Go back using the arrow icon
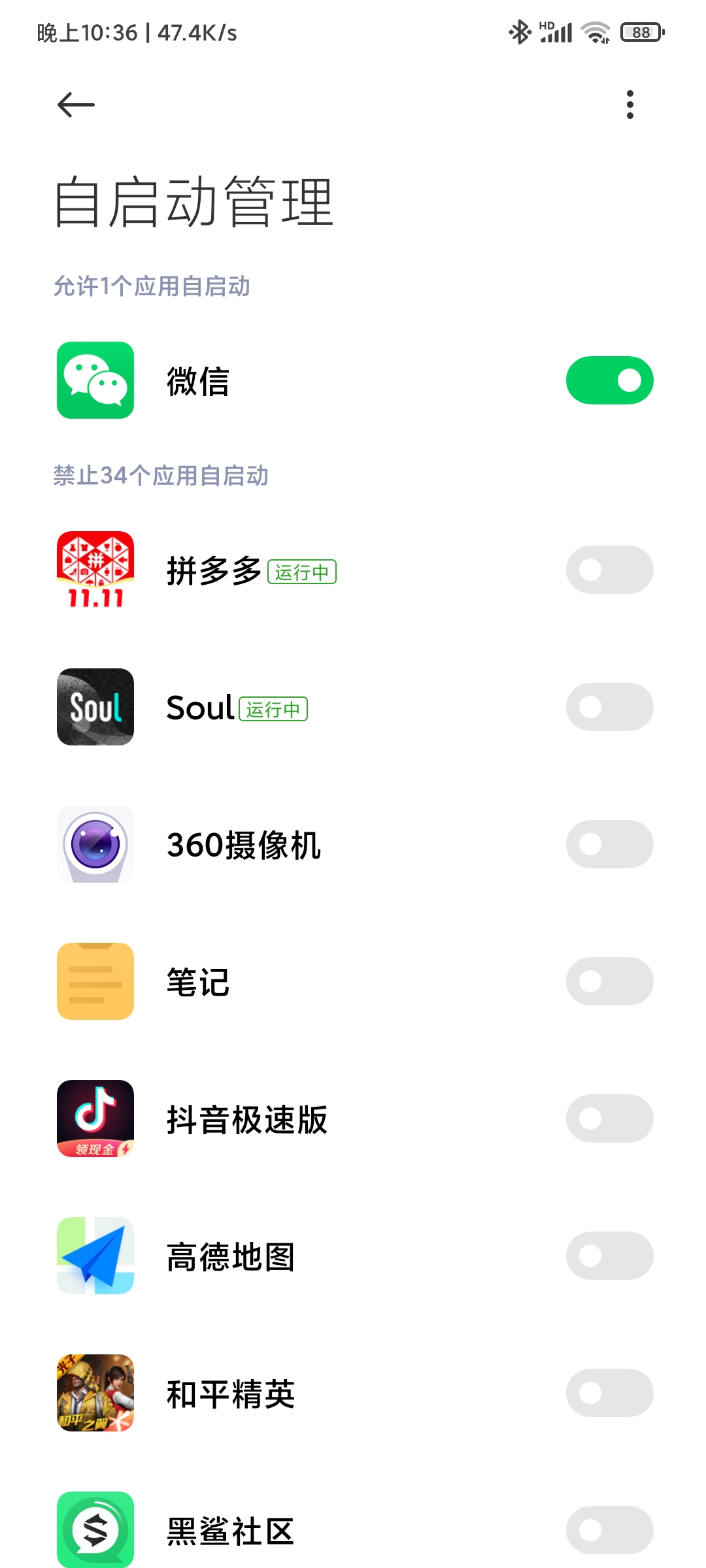This screenshot has height=1568, width=706. click(x=76, y=105)
